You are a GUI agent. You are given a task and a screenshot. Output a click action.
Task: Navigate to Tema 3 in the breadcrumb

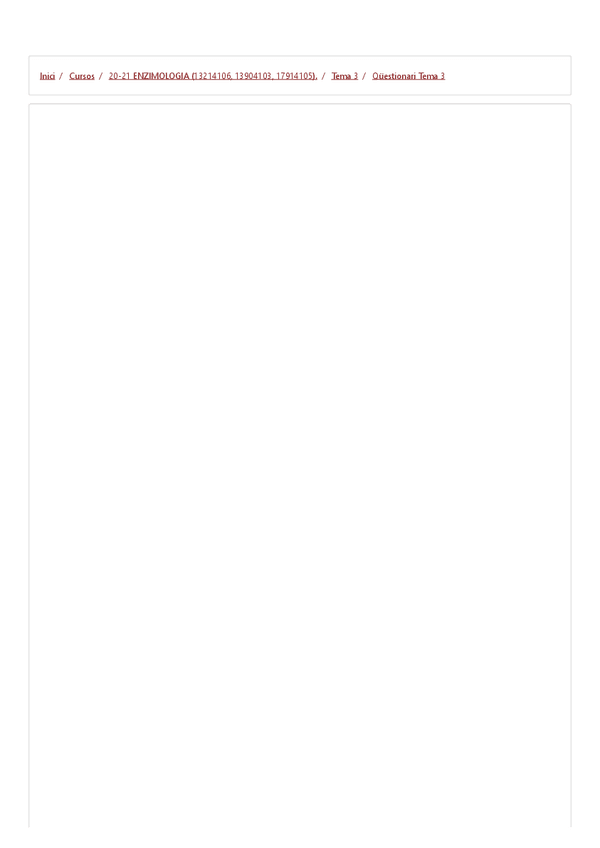[344, 76]
